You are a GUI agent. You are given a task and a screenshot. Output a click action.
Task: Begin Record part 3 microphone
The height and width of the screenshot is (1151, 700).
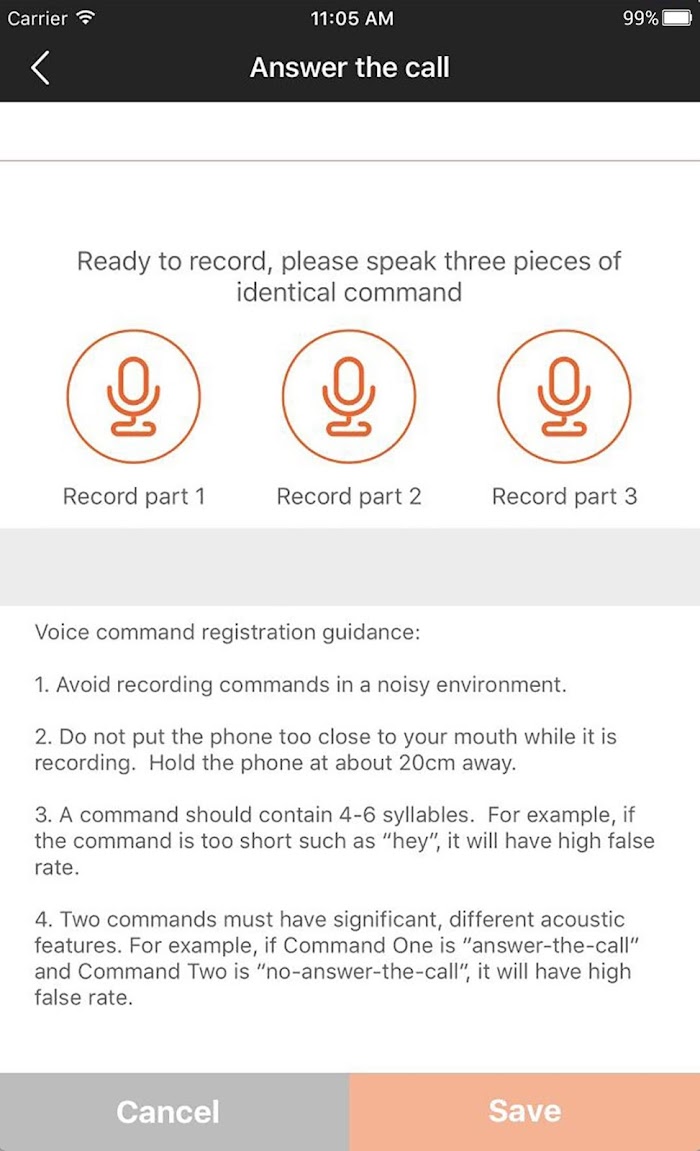(x=564, y=396)
